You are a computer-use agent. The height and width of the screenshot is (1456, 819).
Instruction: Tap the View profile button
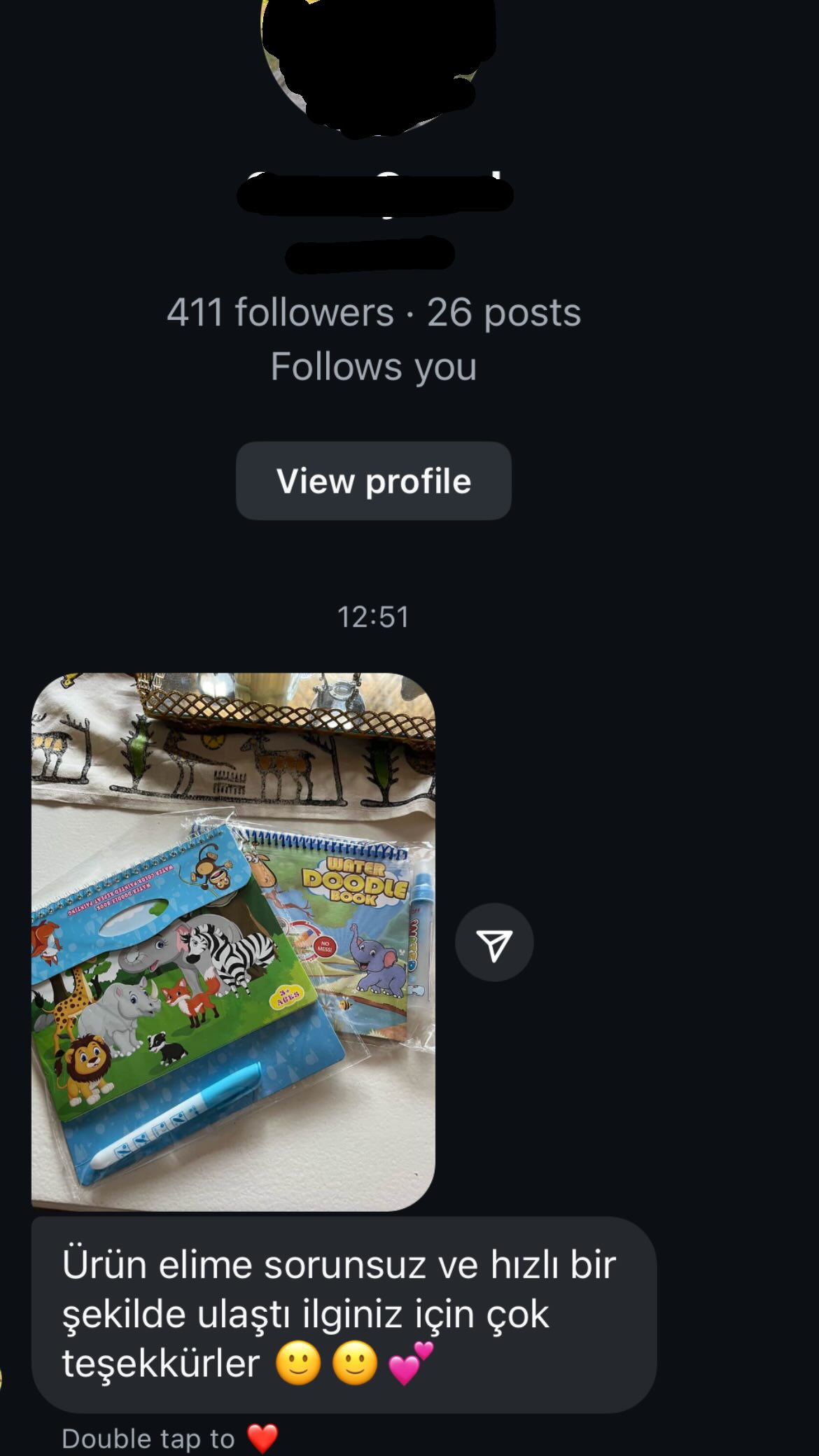373,481
